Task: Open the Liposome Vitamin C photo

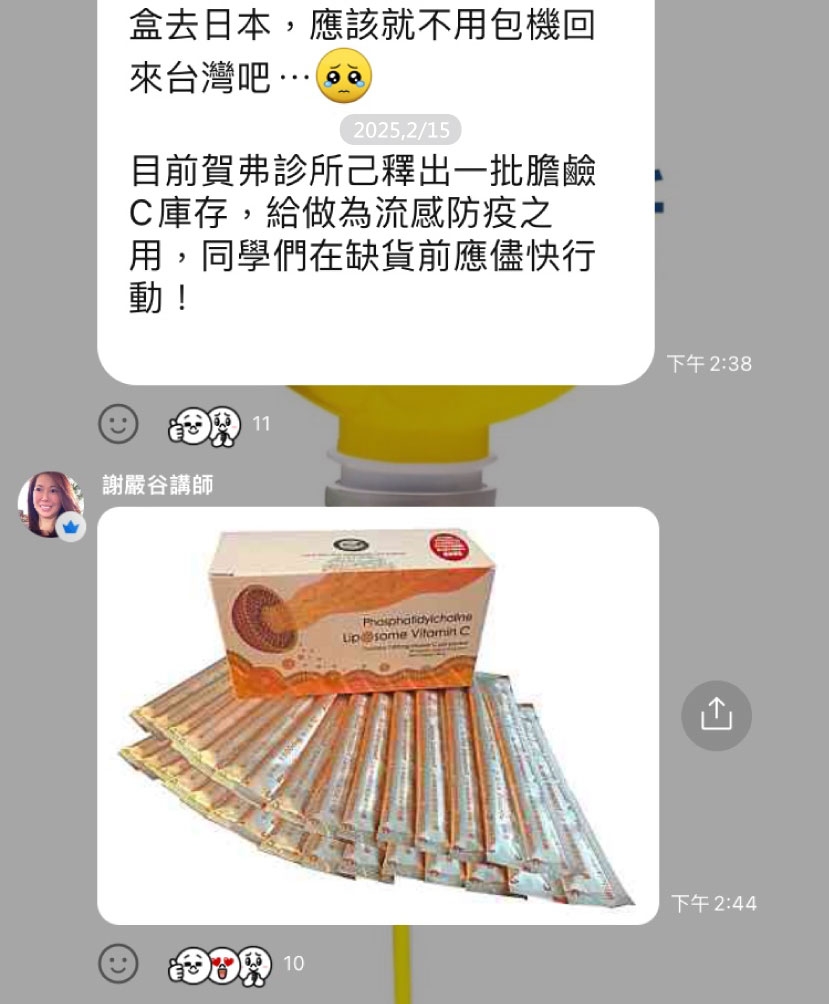Action: pos(377,715)
